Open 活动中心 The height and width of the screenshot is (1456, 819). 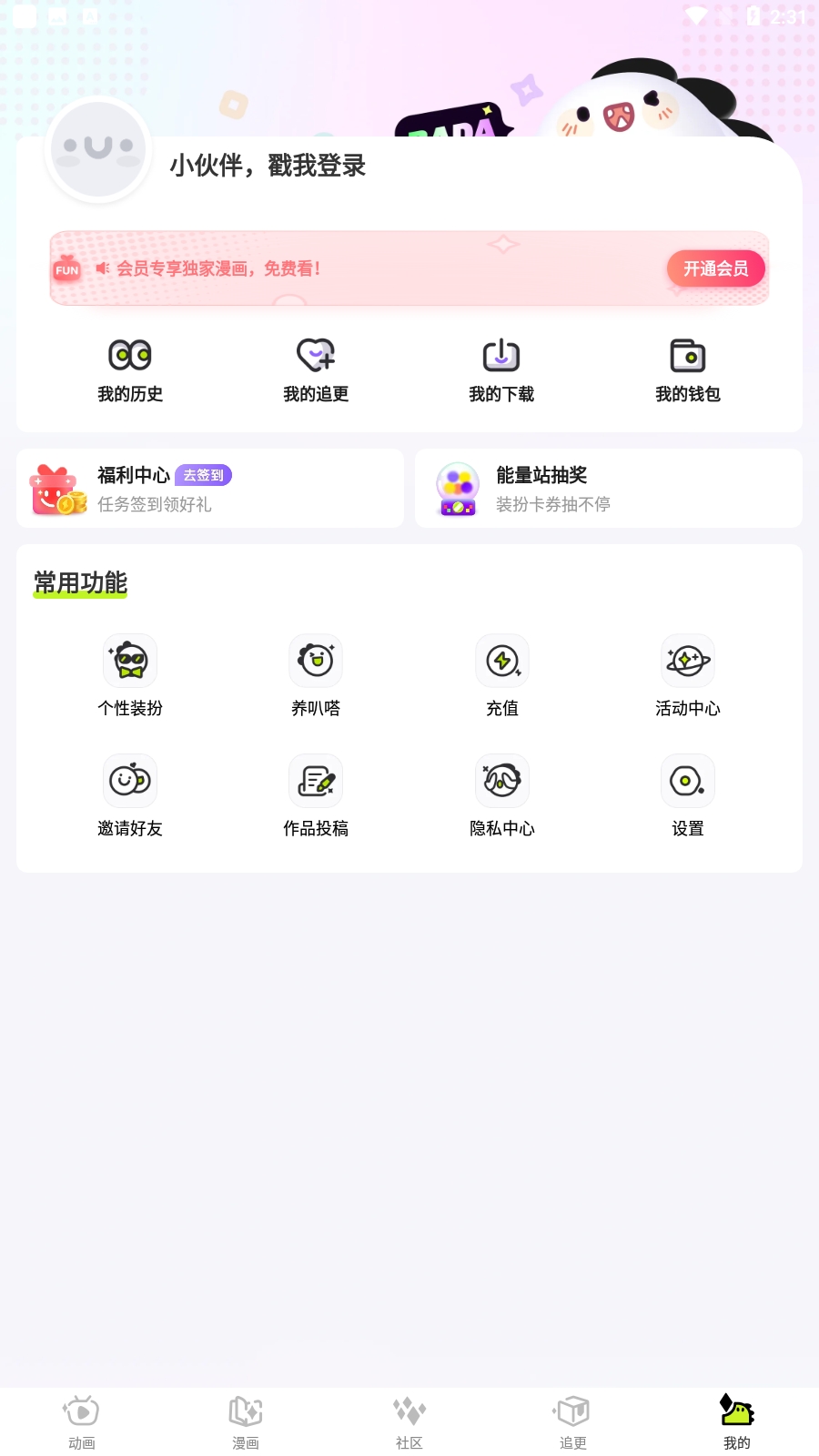688,675
